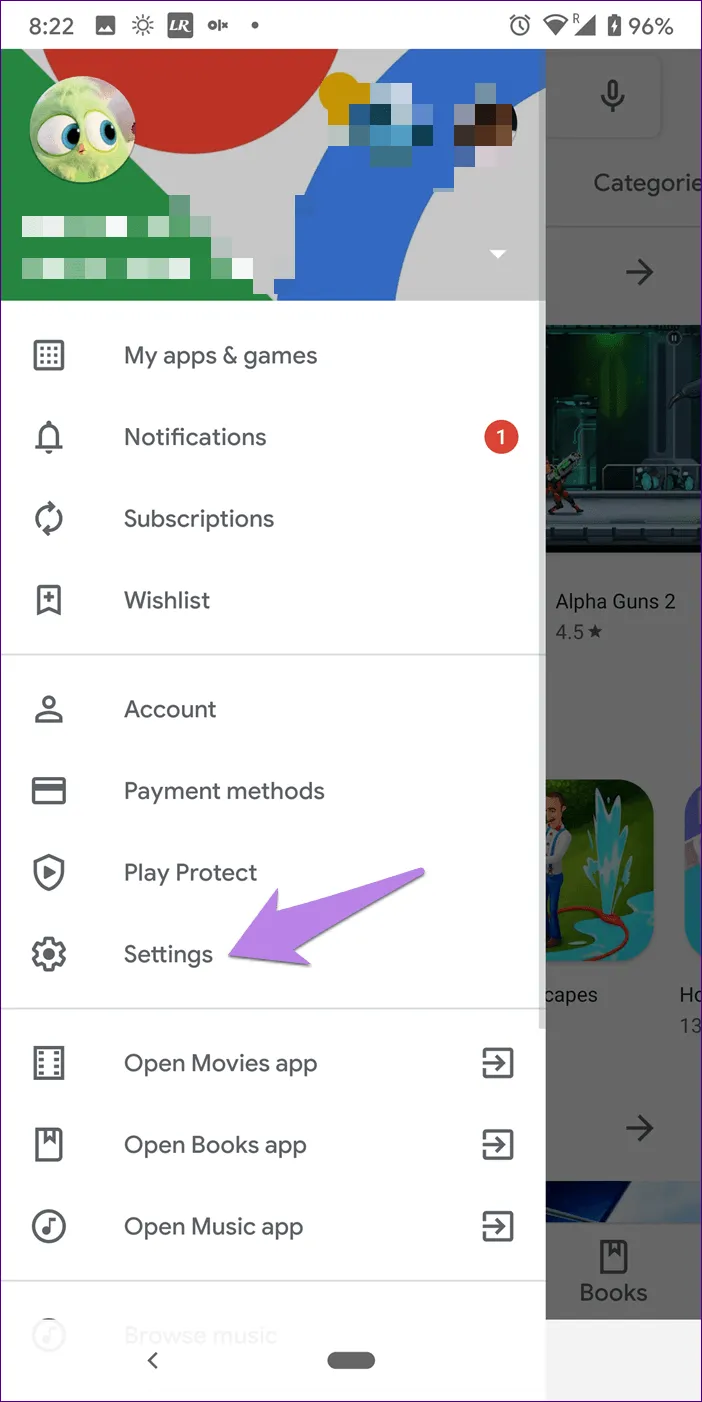Launch Open Books app
This screenshot has width=702, height=1402.
point(215,1145)
